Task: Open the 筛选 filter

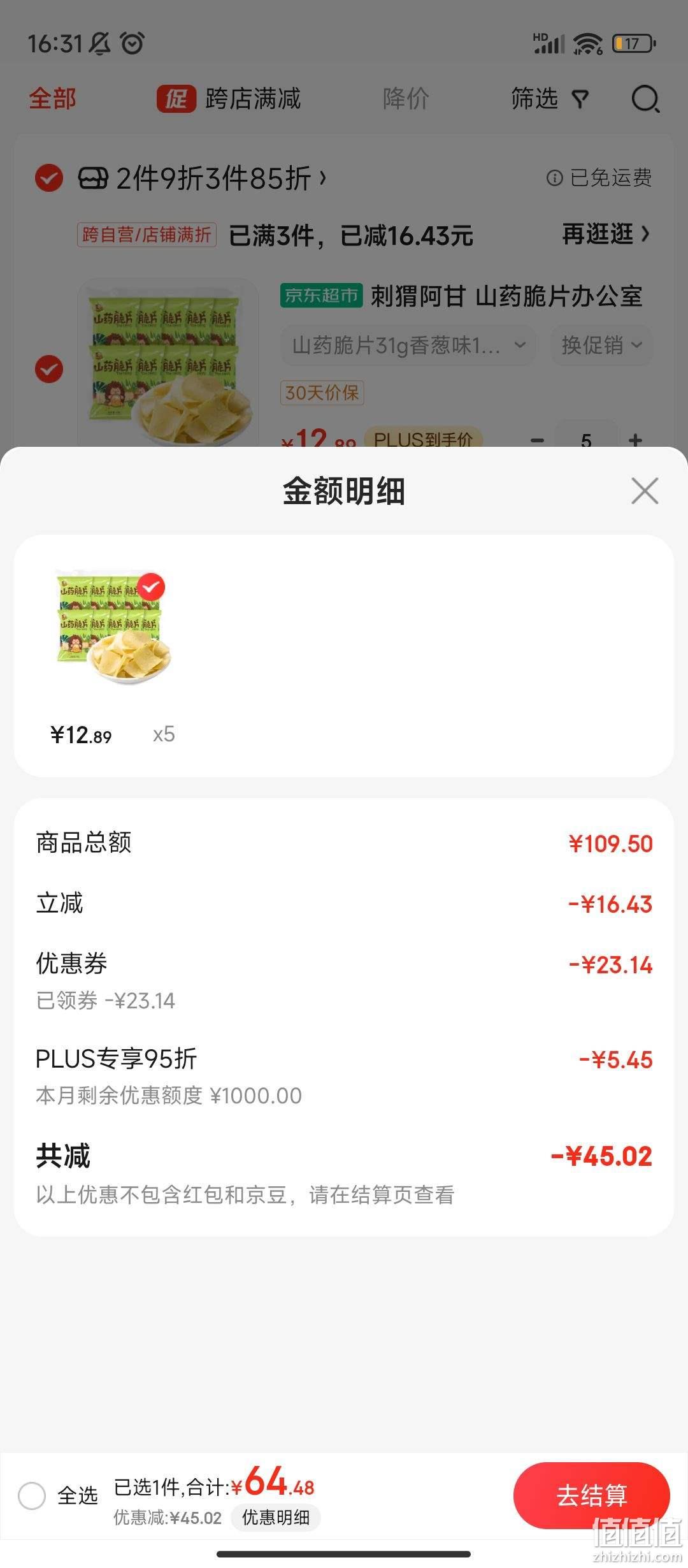Action: pyautogui.click(x=550, y=99)
